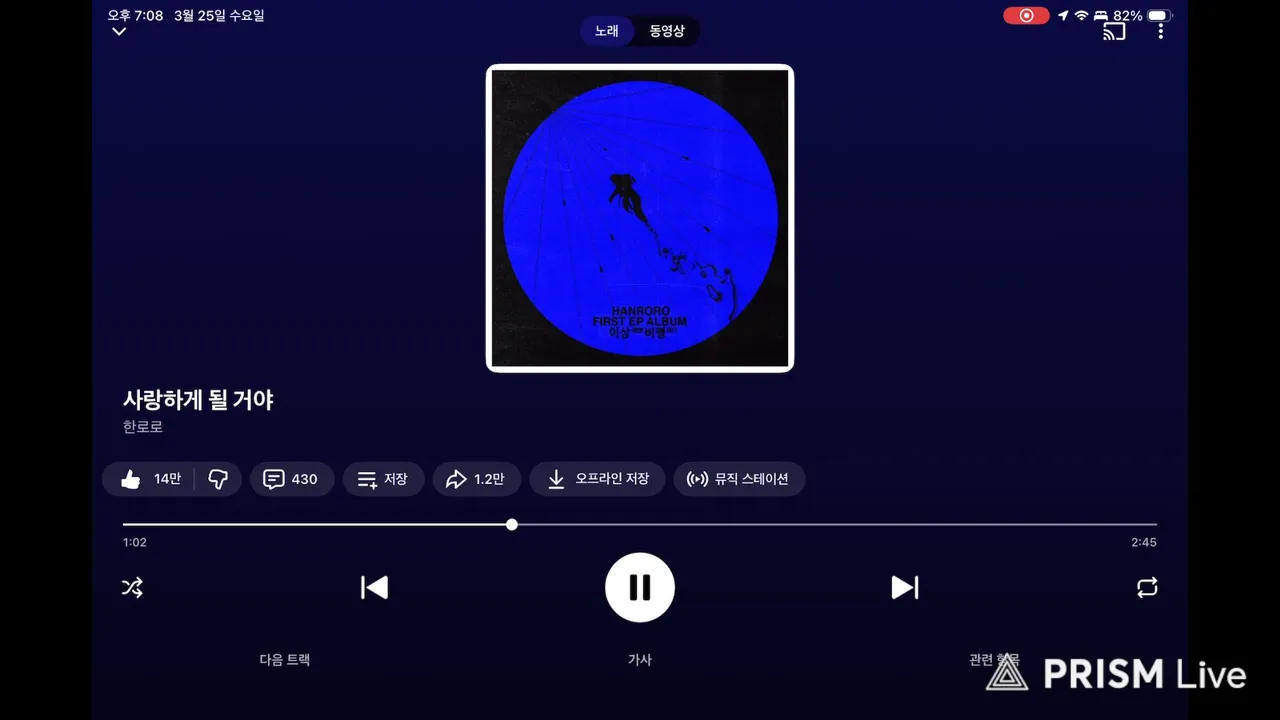Toggle repeat mode
Image resolution: width=1280 pixels, height=720 pixels.
click(x=1147, y=588)
